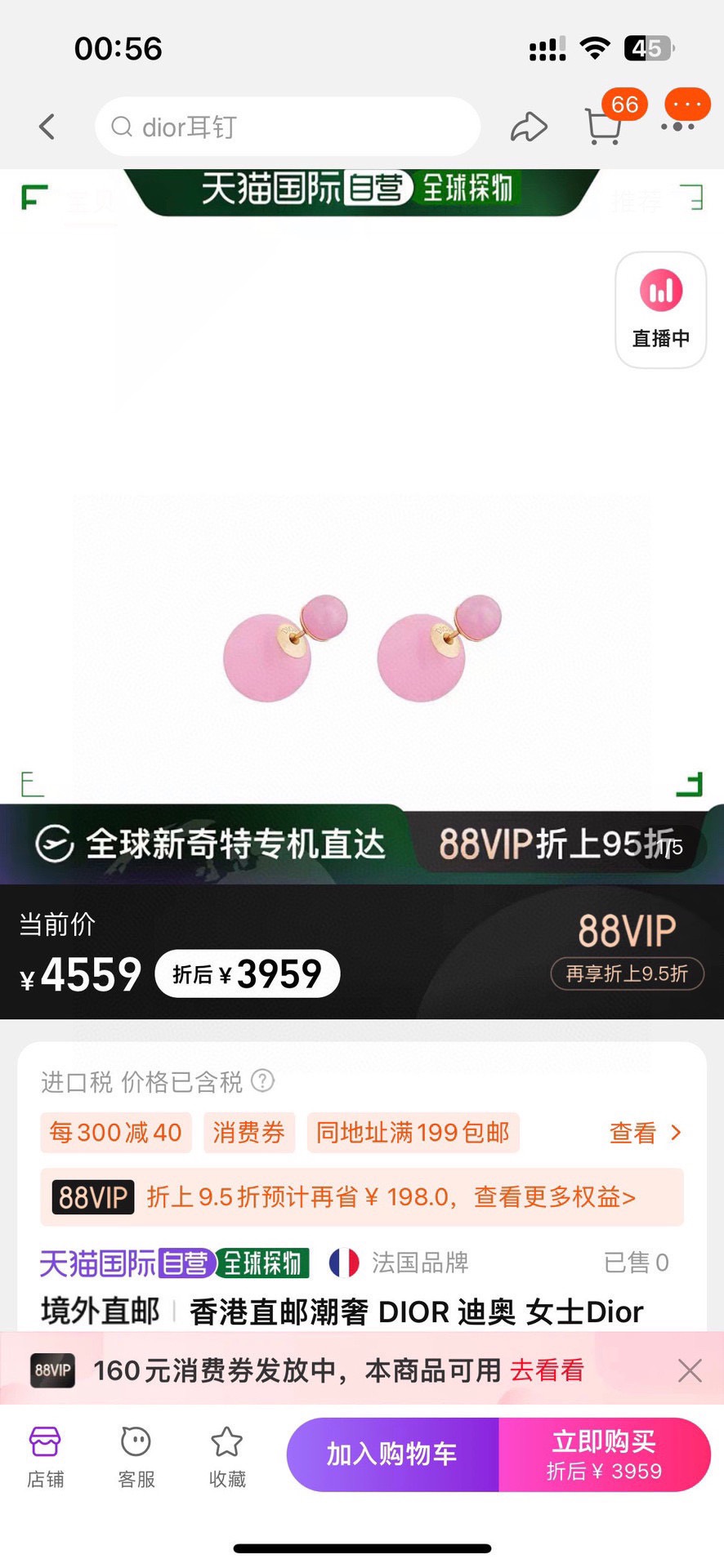
Task: Tap 加入购物车 to add to cart
Action: (392, 1454)
